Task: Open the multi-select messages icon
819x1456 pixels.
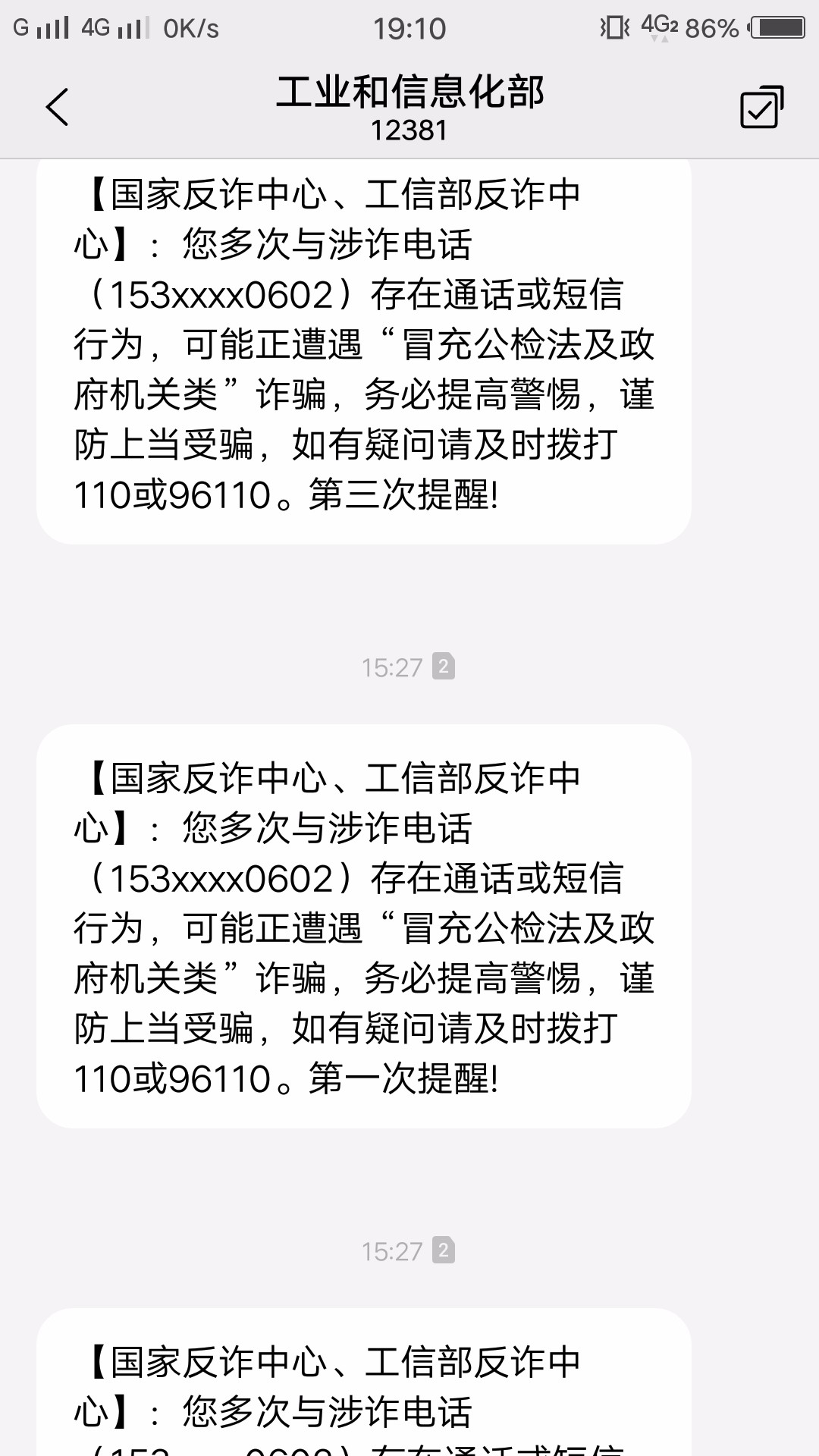Action: pyautogui.click(x=761, y=107)
